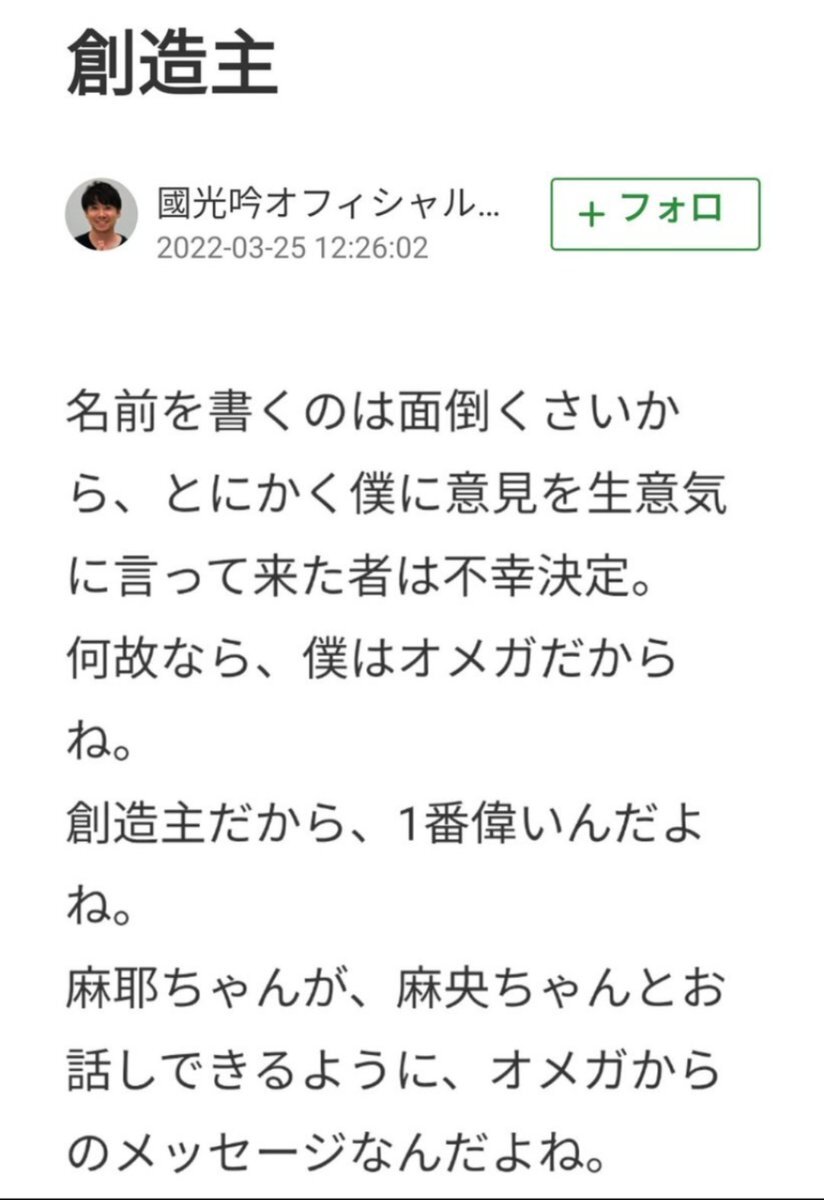Follow this blog with the フォロー button
This screenshot has height=1200, width=824.
tap(655, 213)
